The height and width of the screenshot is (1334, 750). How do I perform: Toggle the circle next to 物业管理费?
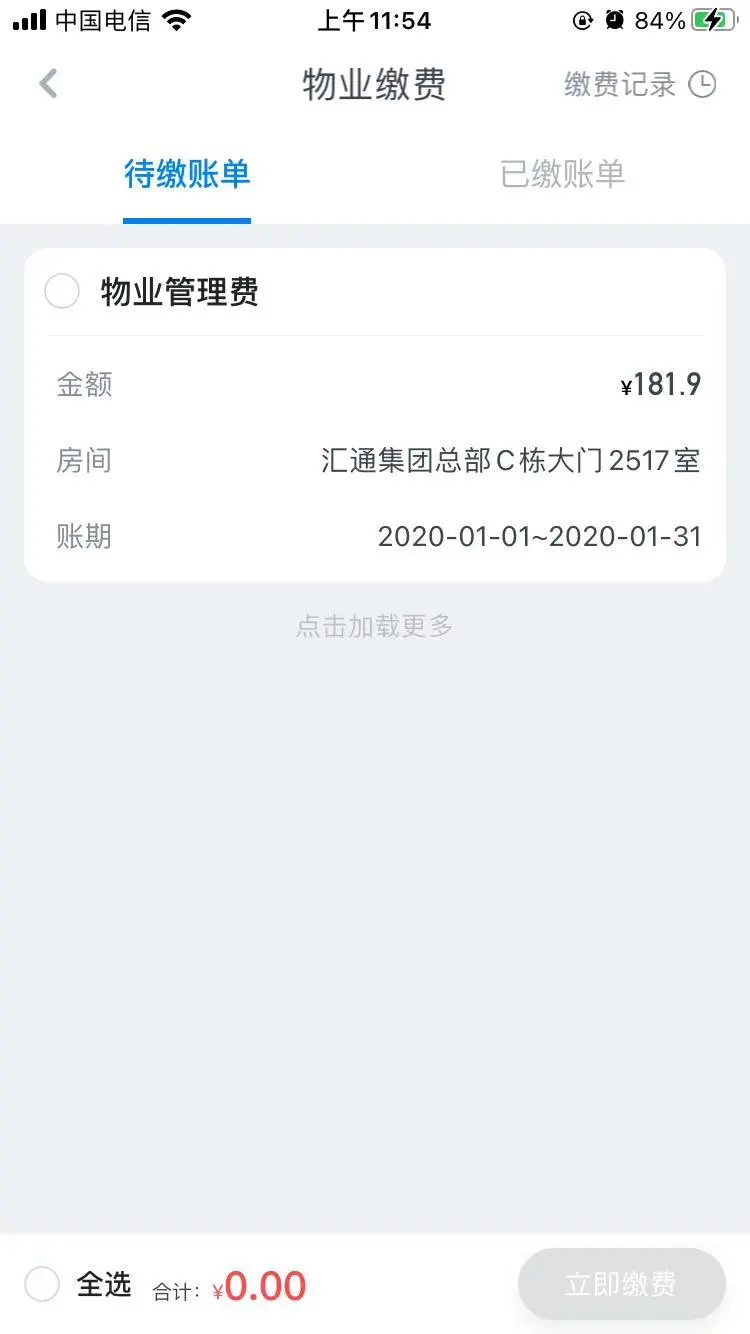[61, 291]
